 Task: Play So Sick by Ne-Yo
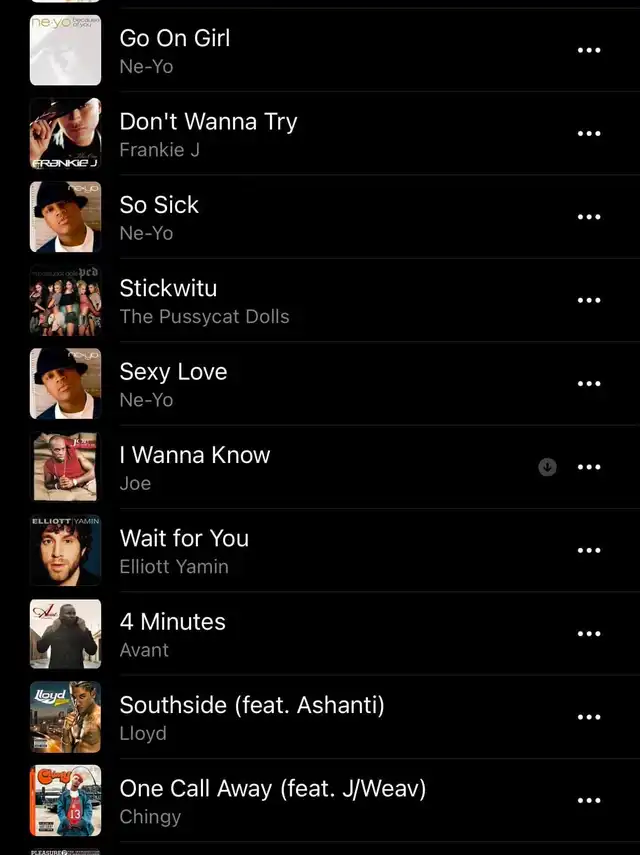click(x=160, y=217)
